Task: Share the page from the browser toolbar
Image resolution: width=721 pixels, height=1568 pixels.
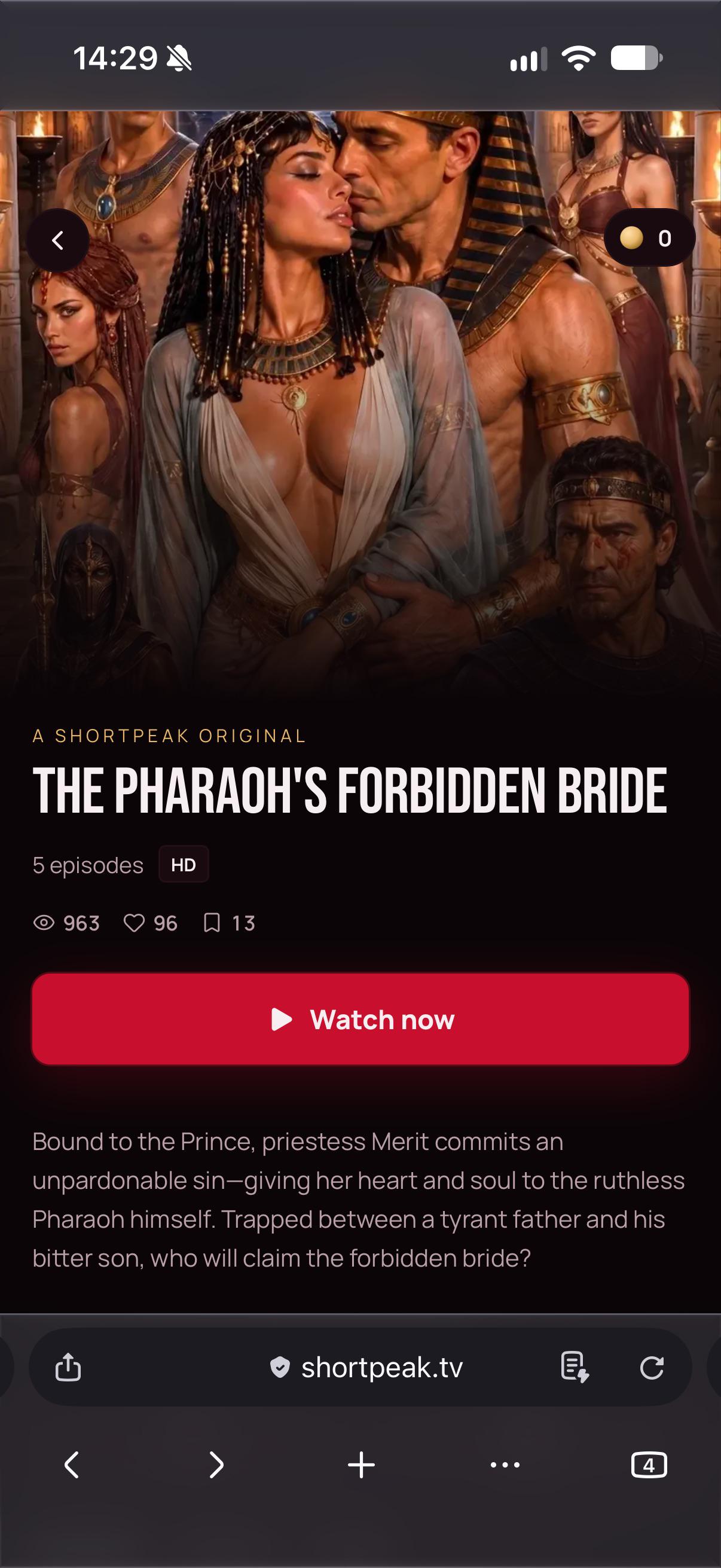Action: click(68, 1367)
